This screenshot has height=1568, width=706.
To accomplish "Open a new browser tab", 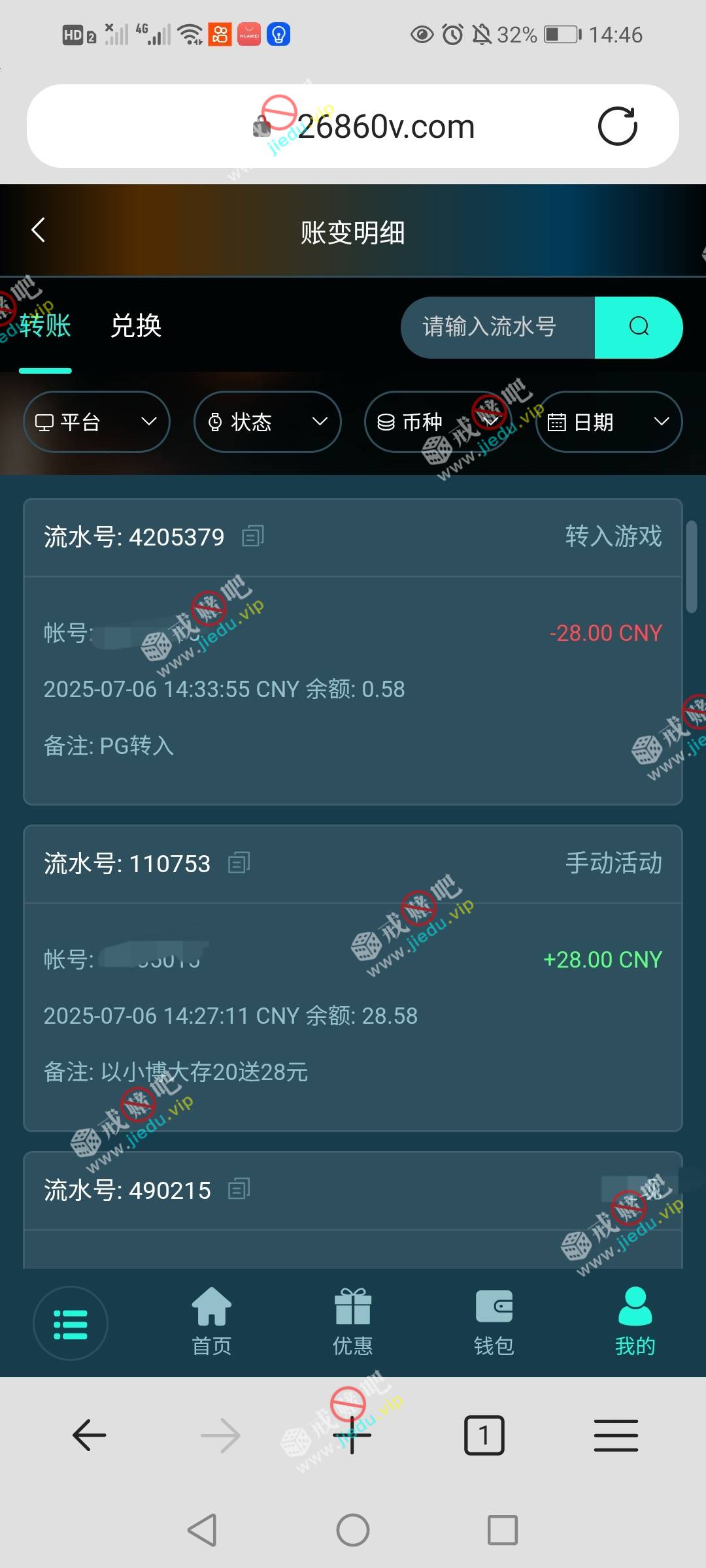I will (352, 1435).
